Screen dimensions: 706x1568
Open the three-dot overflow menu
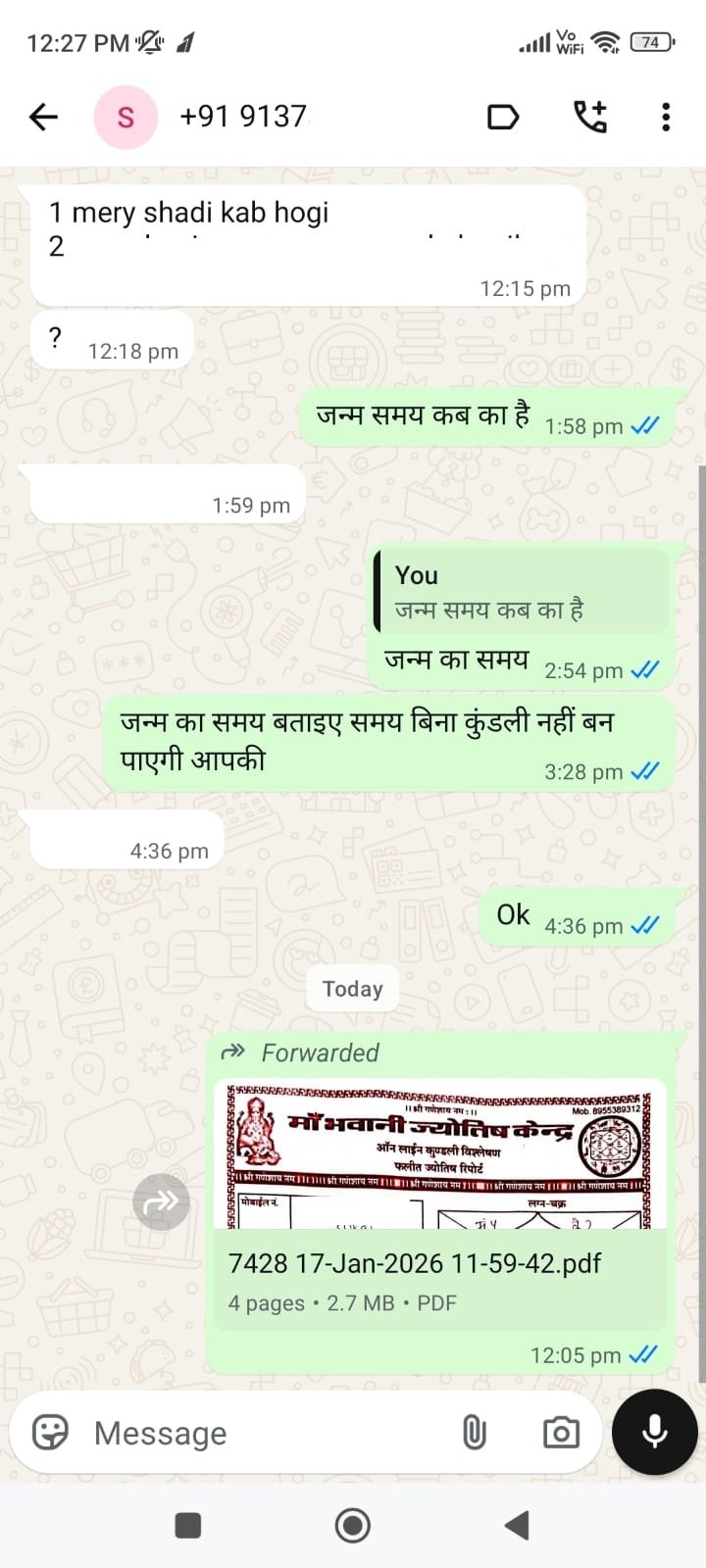point(666,117)
